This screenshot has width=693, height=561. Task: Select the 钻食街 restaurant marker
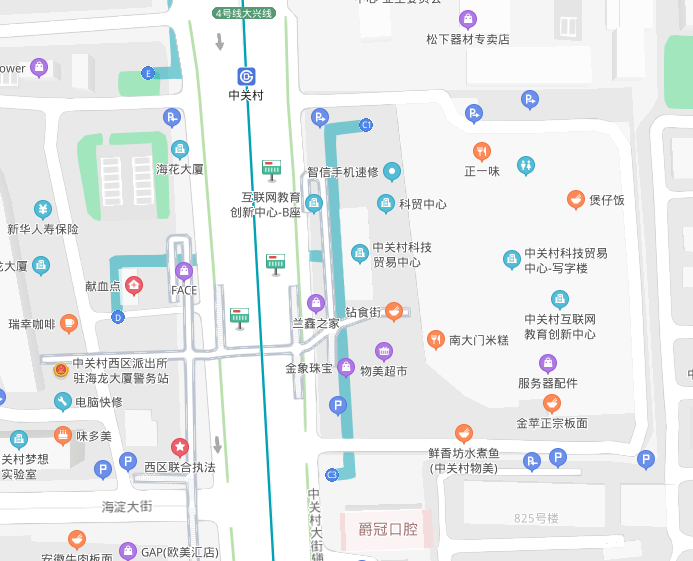pyautogui.click(x=394, y=312)
